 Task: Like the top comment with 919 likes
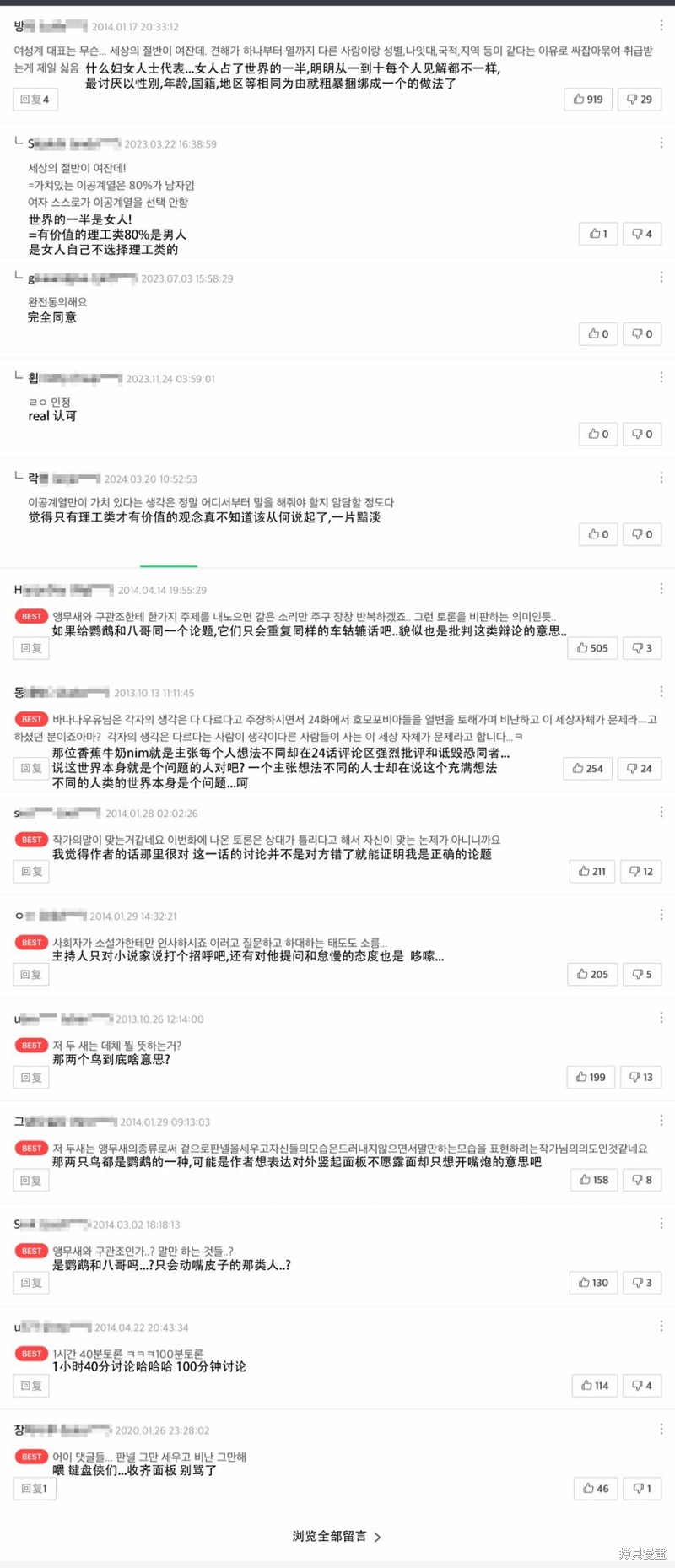coord(588,100)
